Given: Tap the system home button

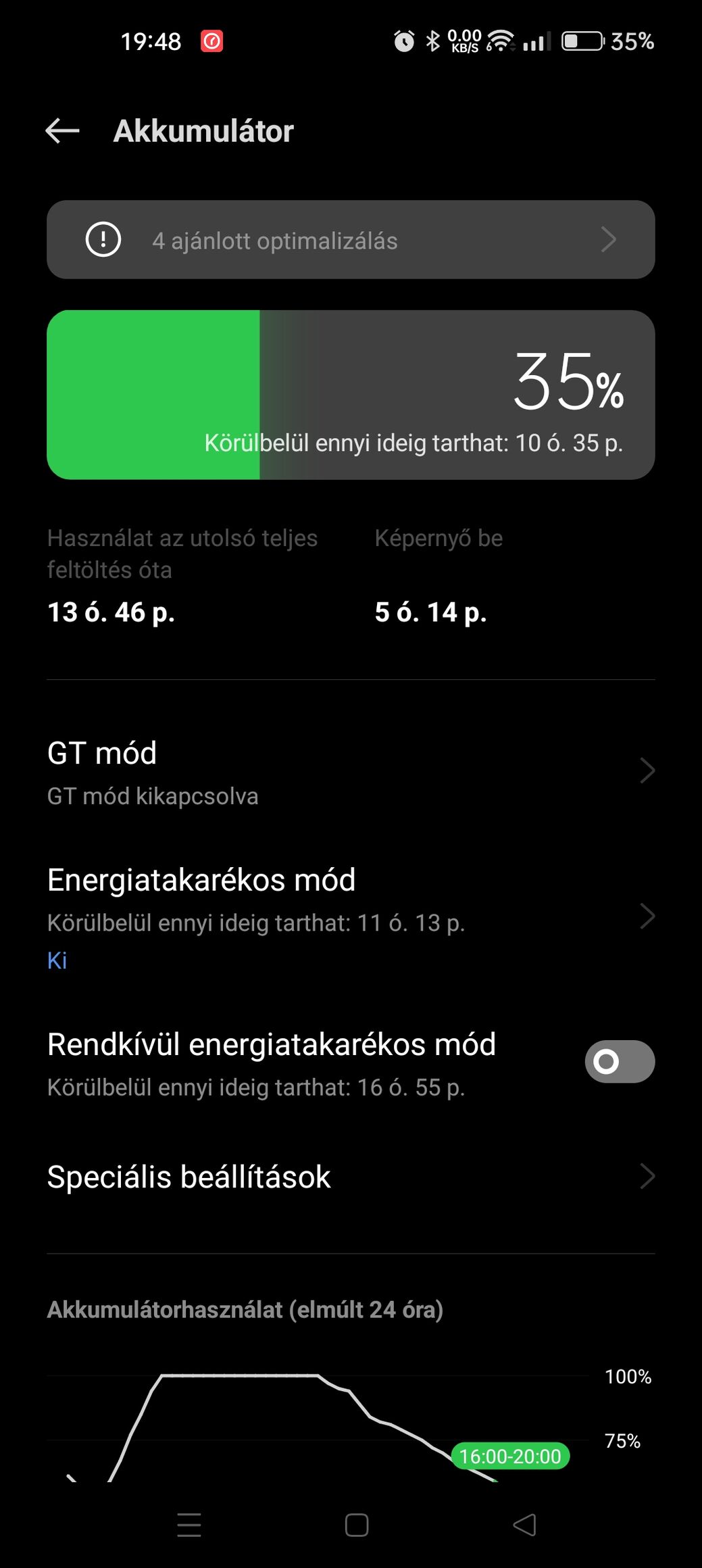Looking at the screenshot, I should click(357, 1525).
